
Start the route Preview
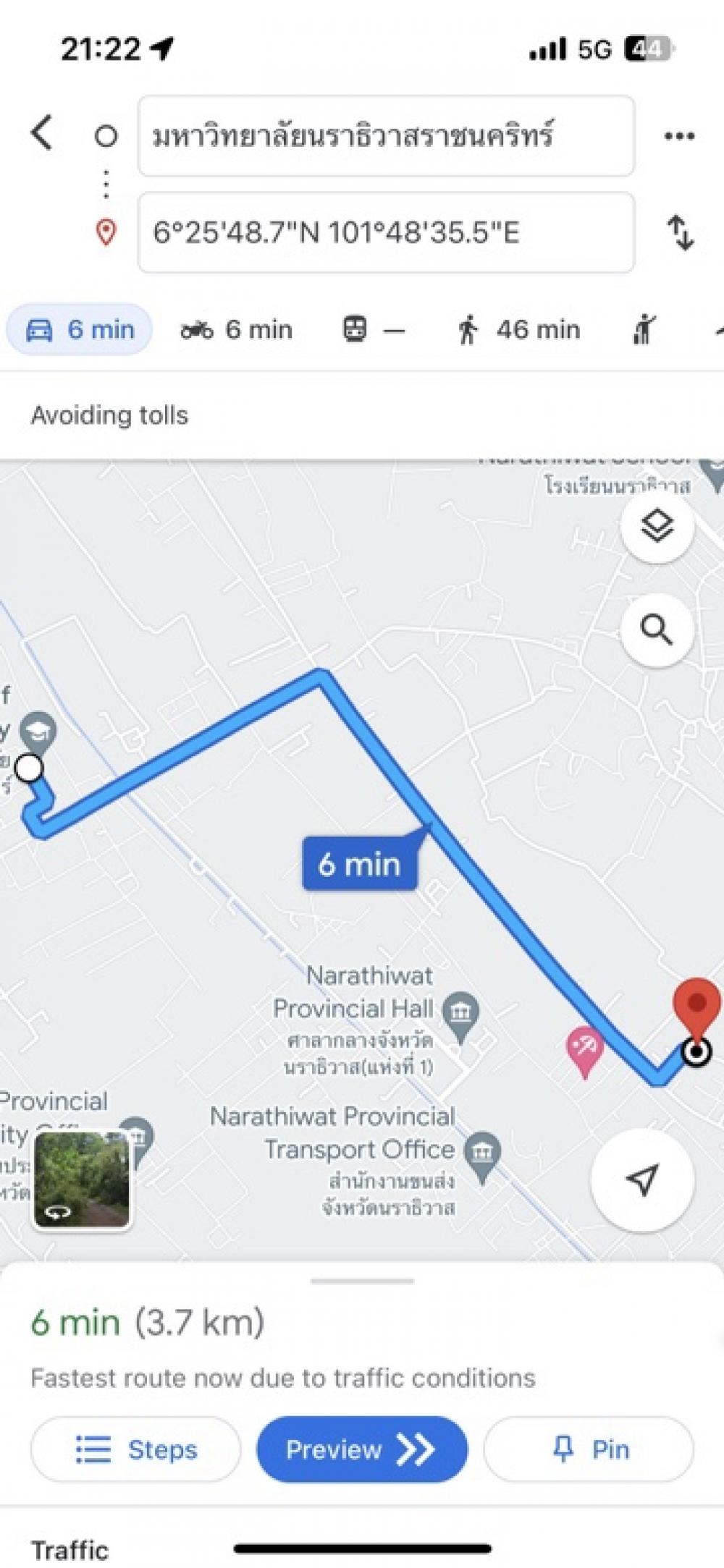click(362, 1449)
